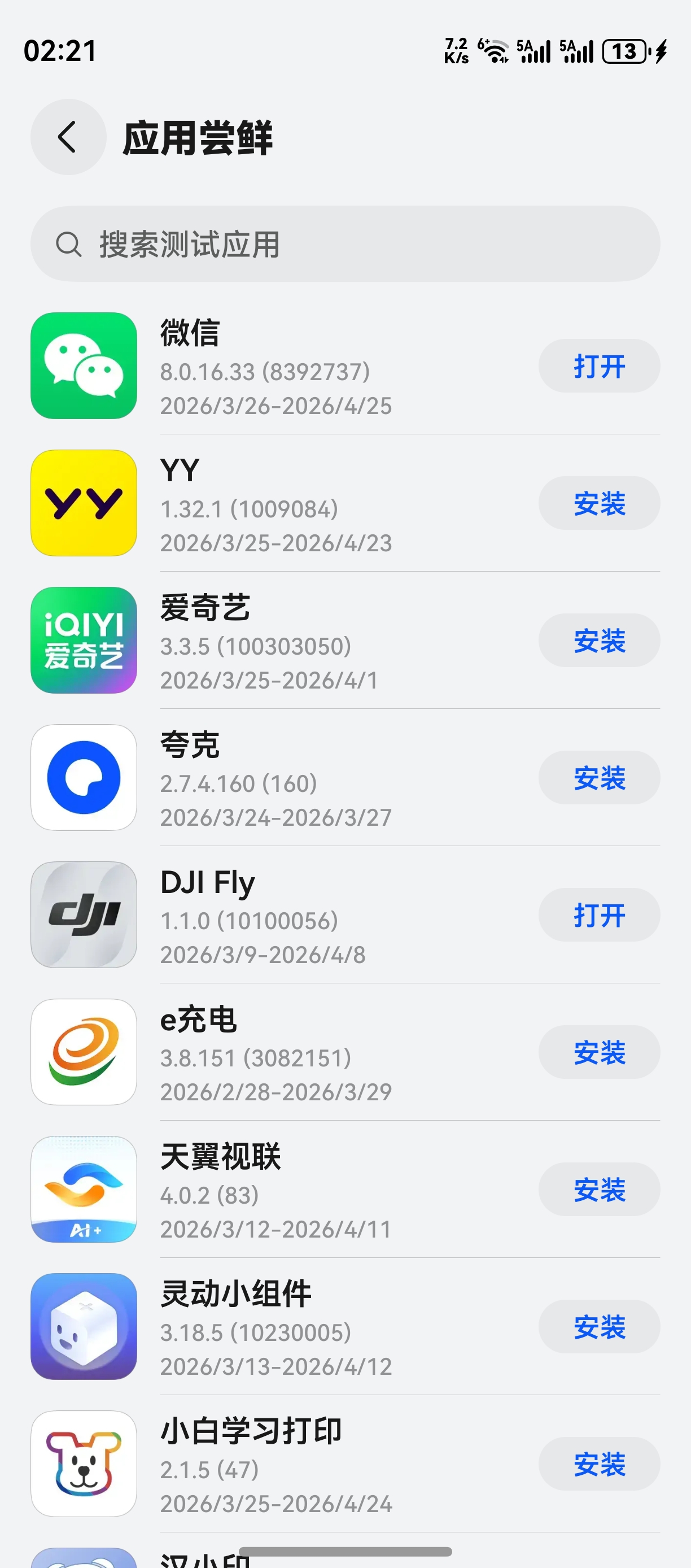Install YY via its 安装 button
691x1568 pixels.
point(599,503)
